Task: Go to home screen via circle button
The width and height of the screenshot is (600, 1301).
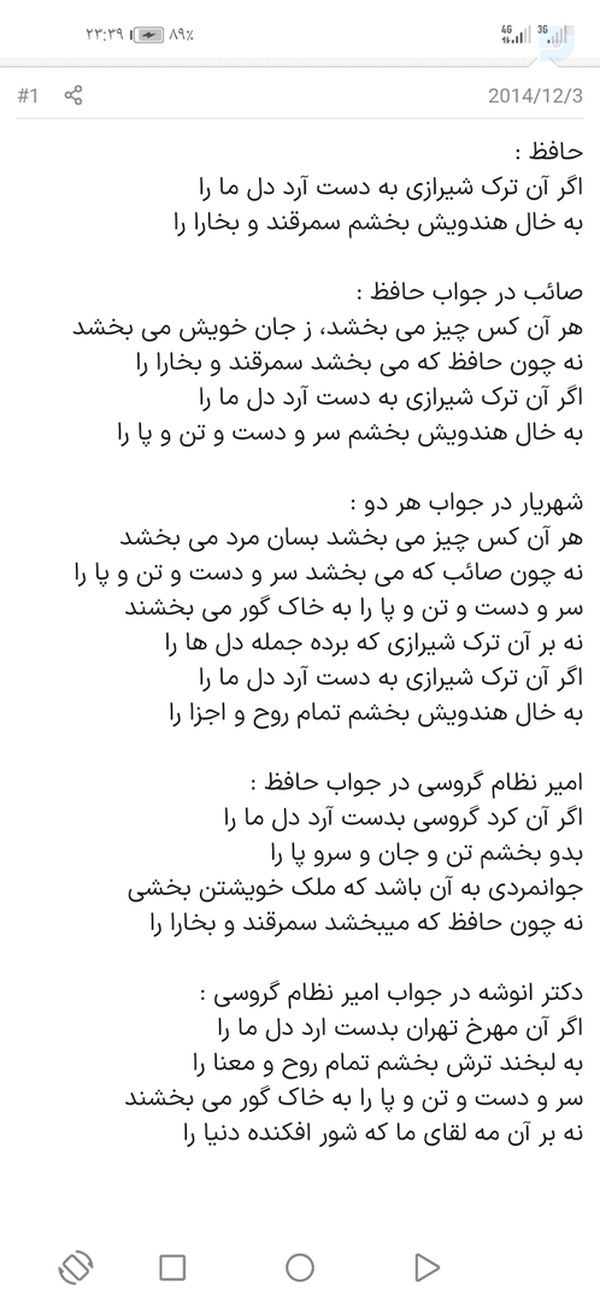Action: pos(300,1268)
